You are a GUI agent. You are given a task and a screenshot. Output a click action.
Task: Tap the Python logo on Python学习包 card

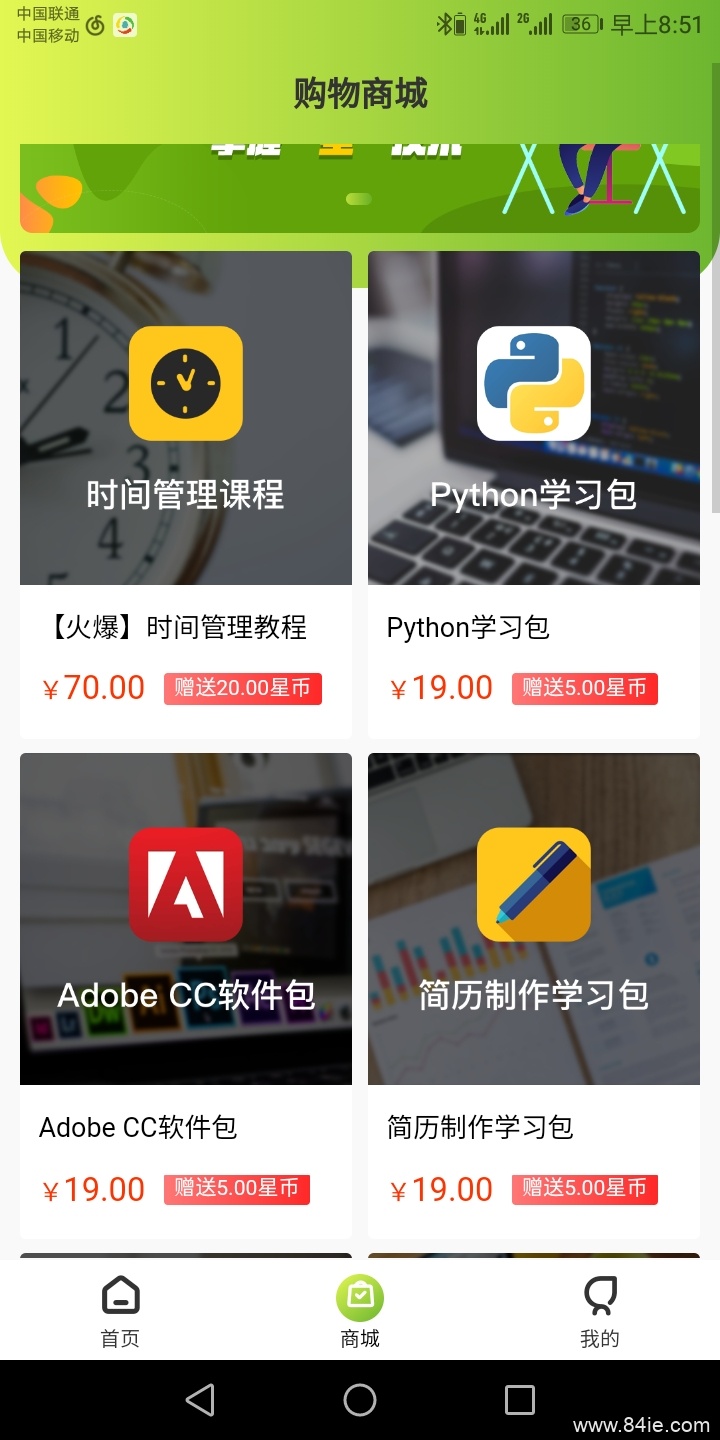click(x=533, y=383)
